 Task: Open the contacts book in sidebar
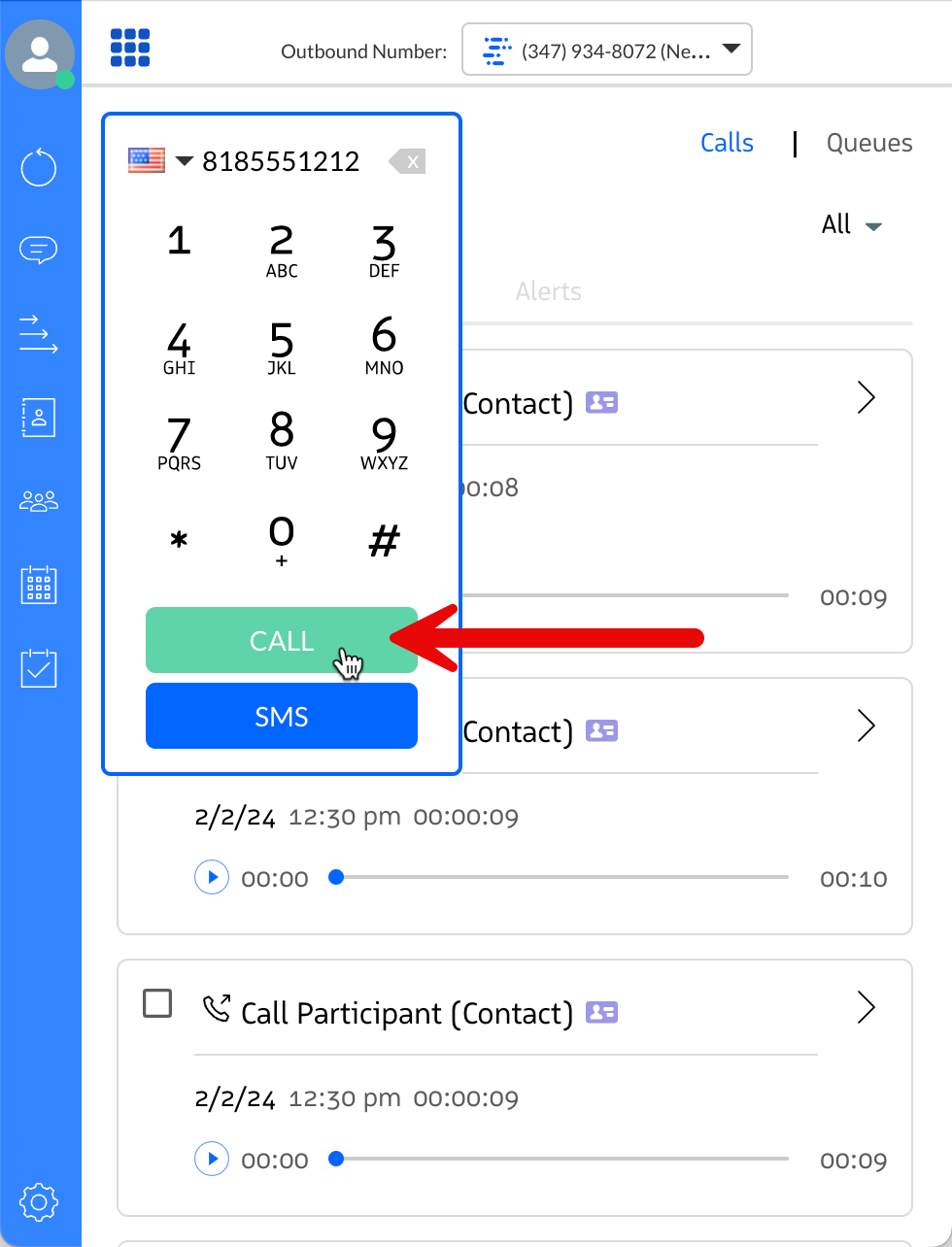pos(39,417)
